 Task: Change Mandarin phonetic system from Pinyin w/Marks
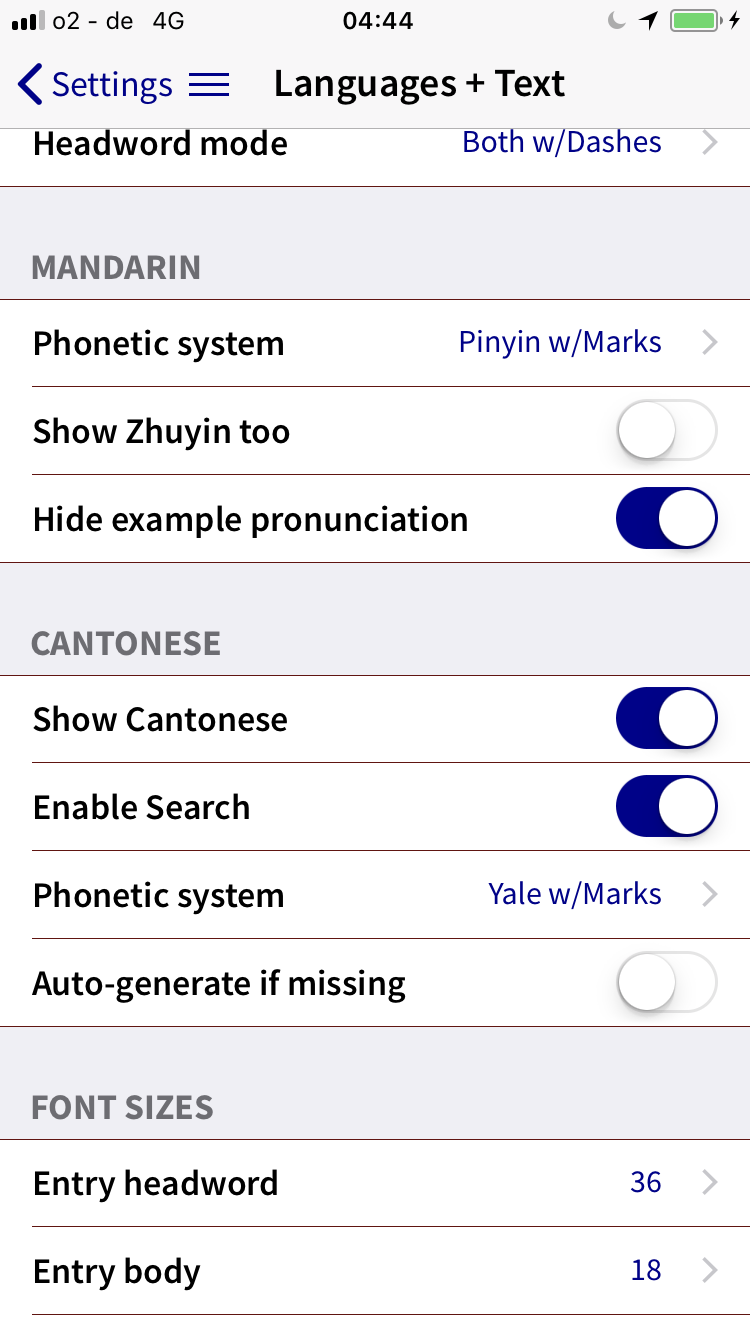coord(375,343)
